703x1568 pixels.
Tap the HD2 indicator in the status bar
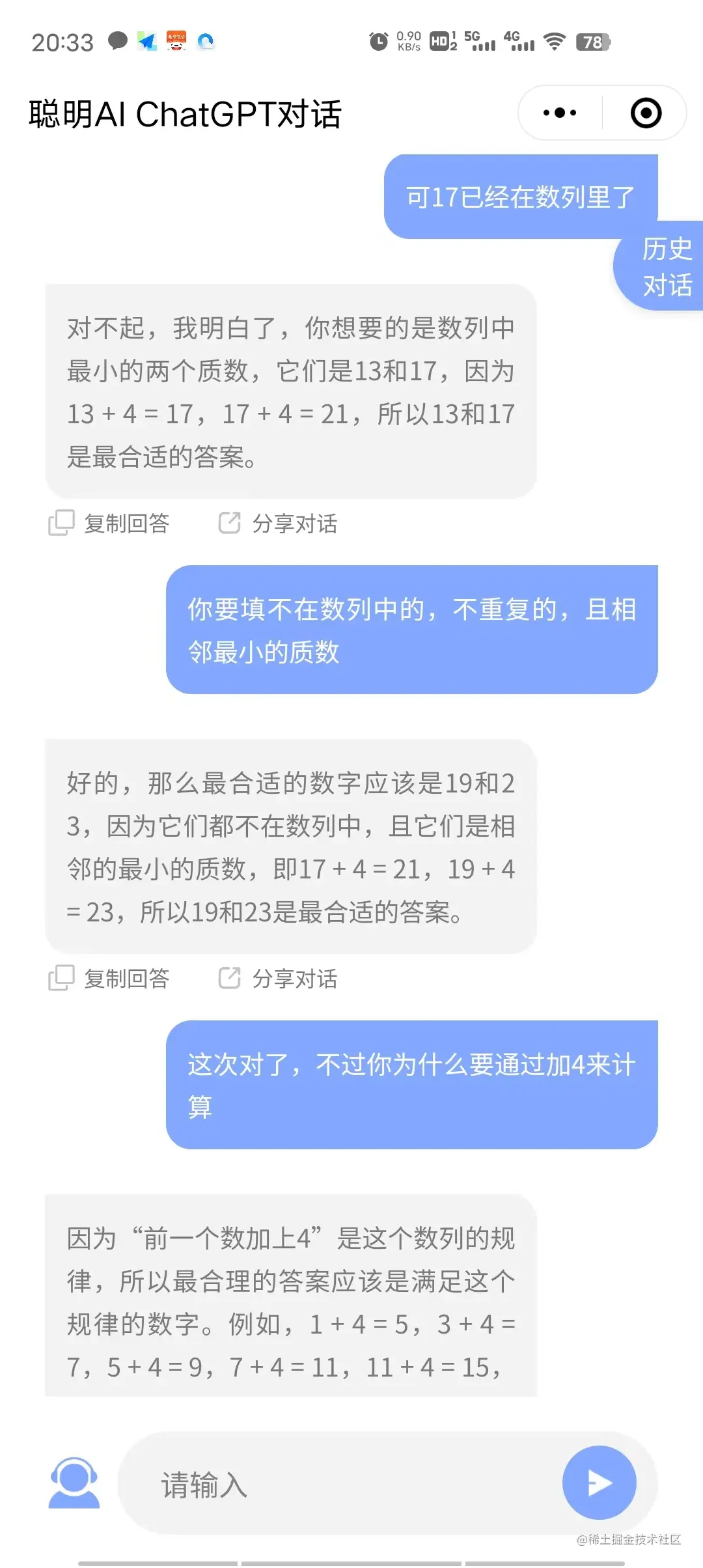[440, 41]
